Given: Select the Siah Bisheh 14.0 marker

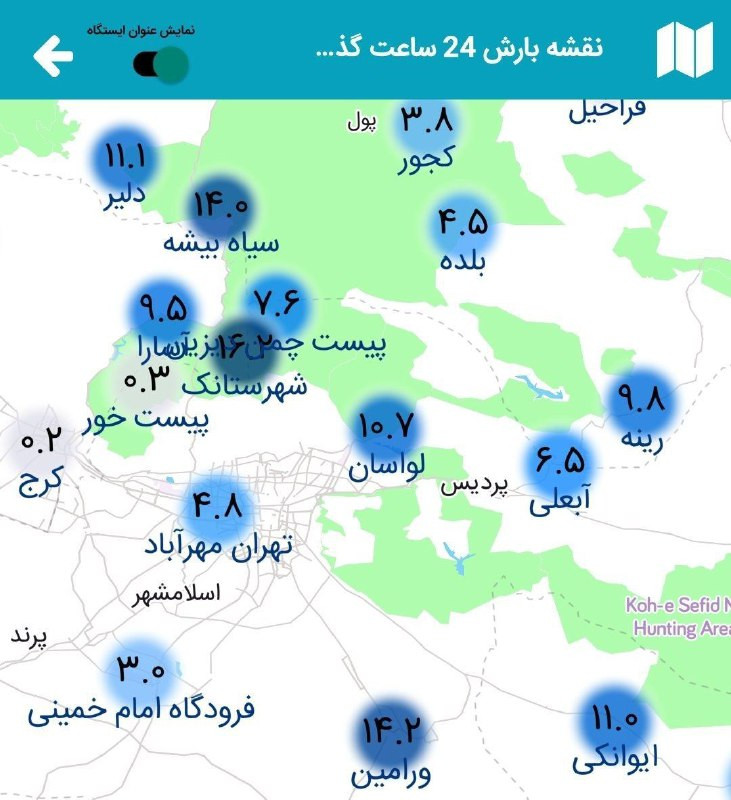Looking at the screenshot, I should click(x=221, y=207).
